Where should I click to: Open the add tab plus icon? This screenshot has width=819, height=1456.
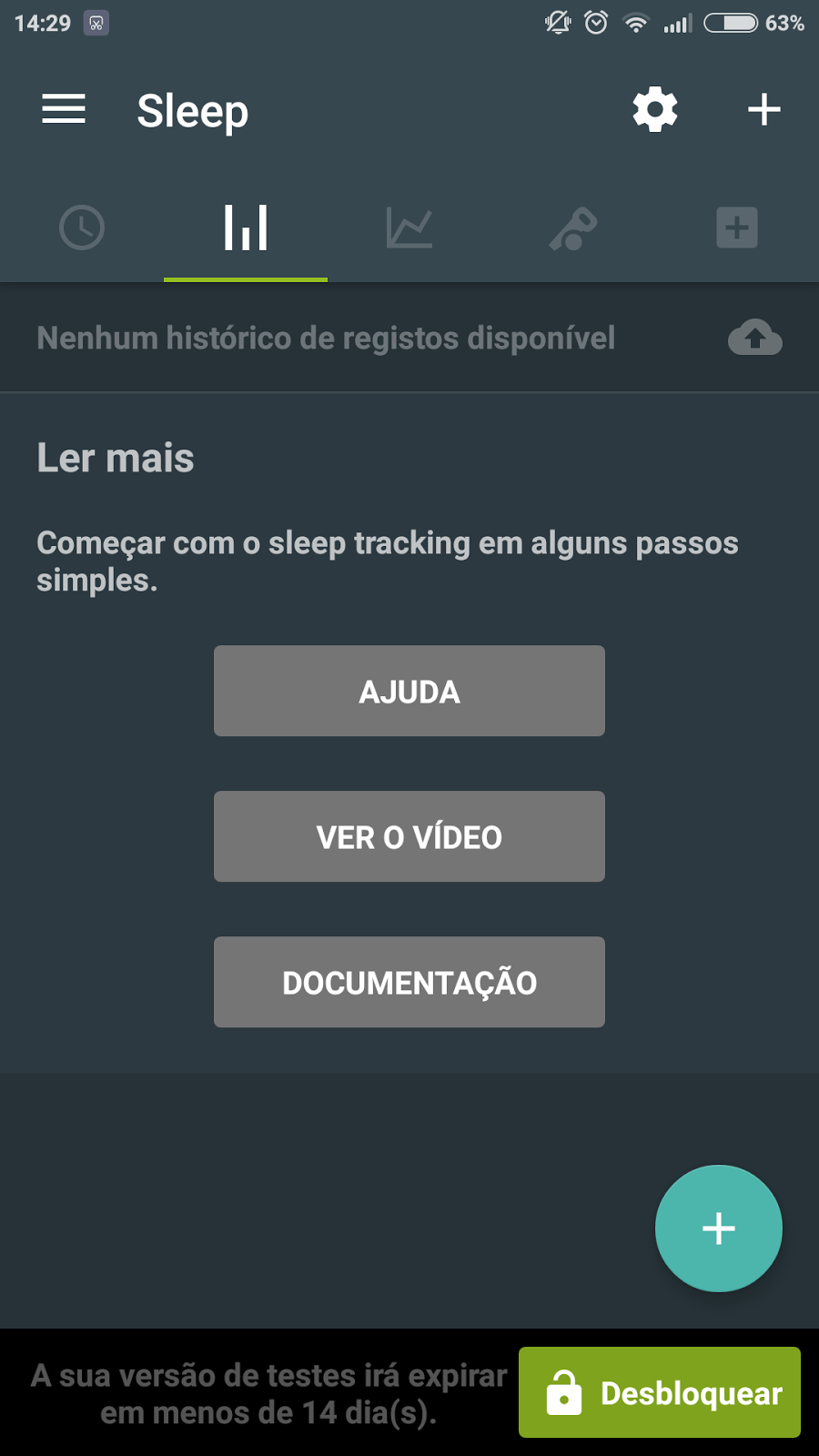pyautogui.click(x=736, y=228)
